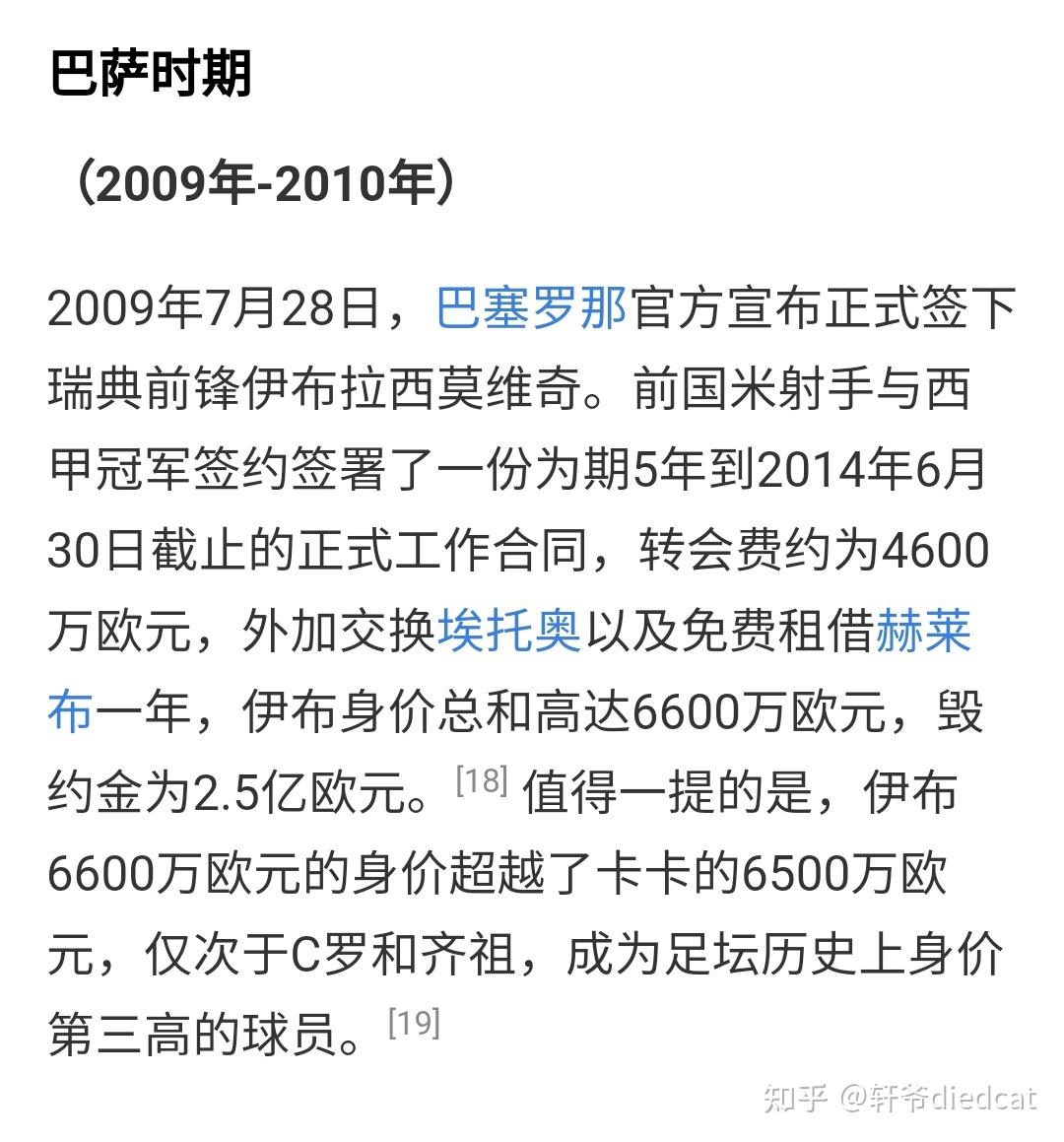
Task: Open the 埃托奥 player link
Action: [509, 631]
